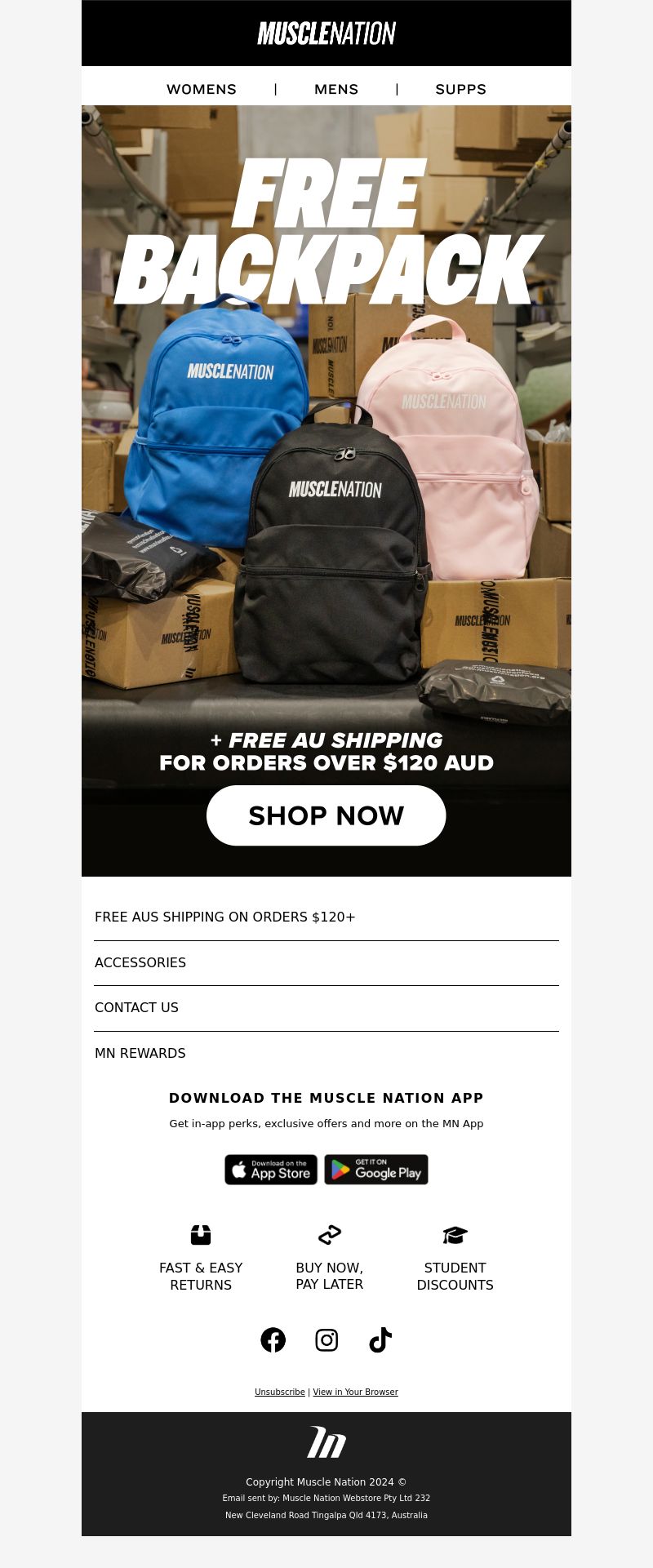
Task: View the MN REWARDS row
Action: 140,1054
